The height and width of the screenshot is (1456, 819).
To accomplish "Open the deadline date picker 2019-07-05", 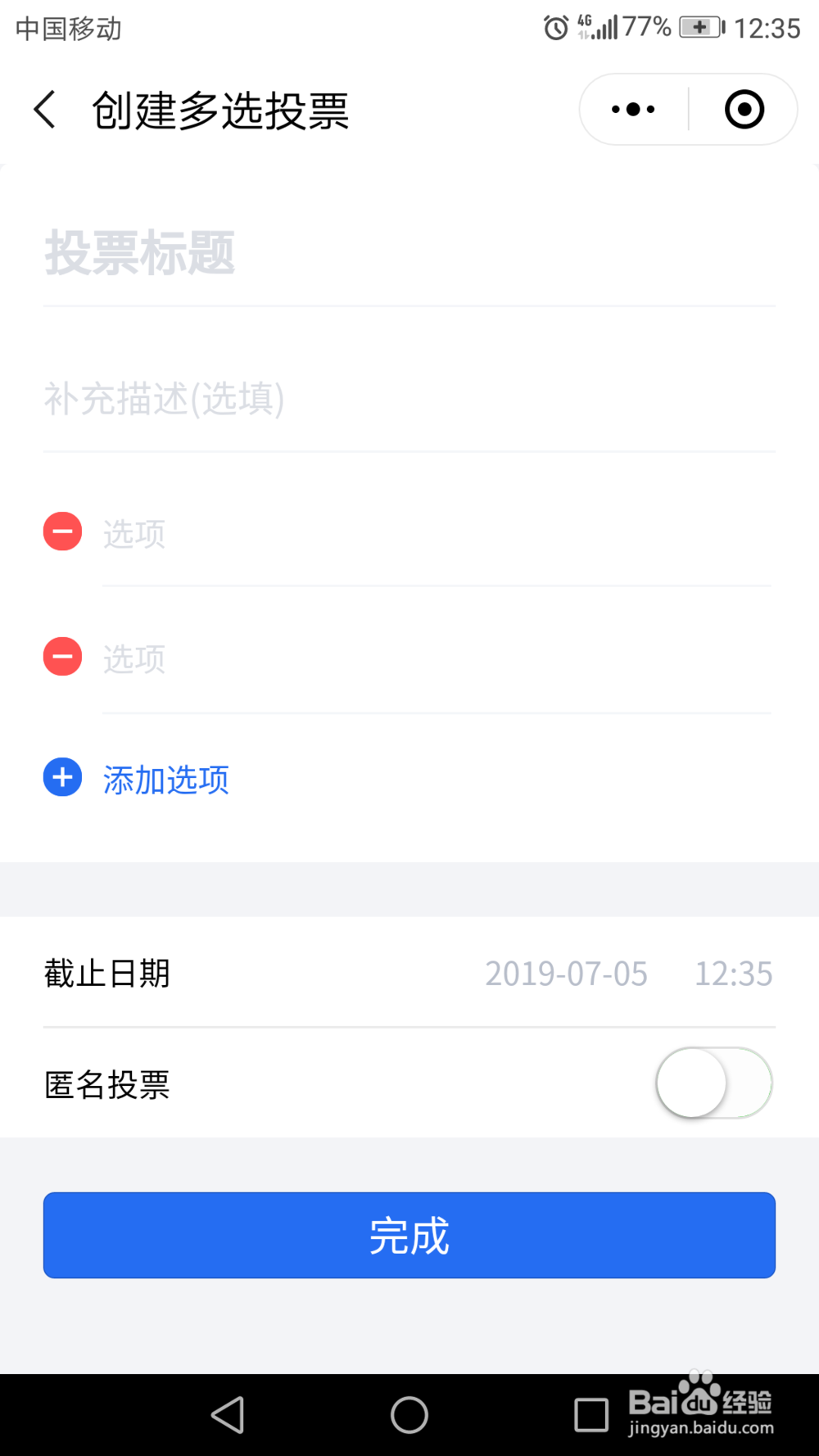I will [564, 974].
